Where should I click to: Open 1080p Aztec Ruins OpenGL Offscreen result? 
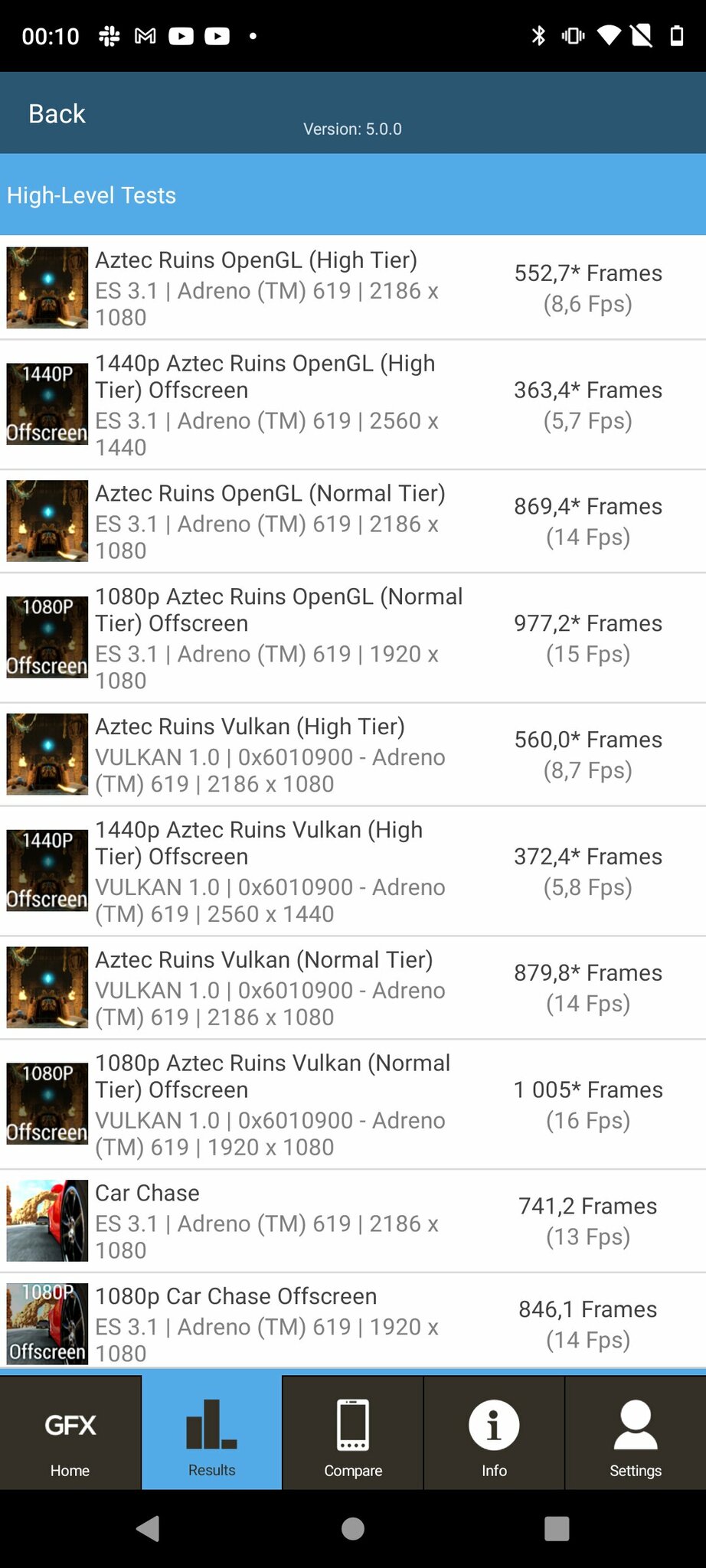(352, 638)
